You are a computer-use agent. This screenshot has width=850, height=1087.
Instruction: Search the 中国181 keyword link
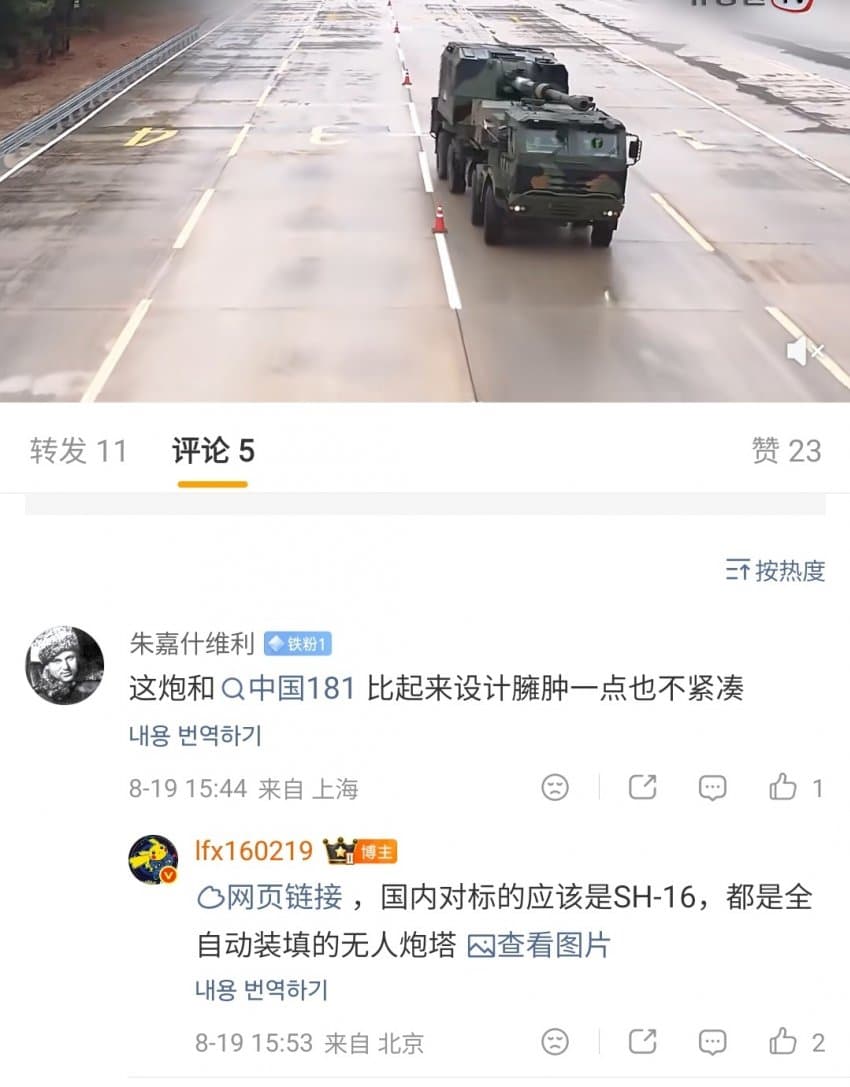click(288, 688)
